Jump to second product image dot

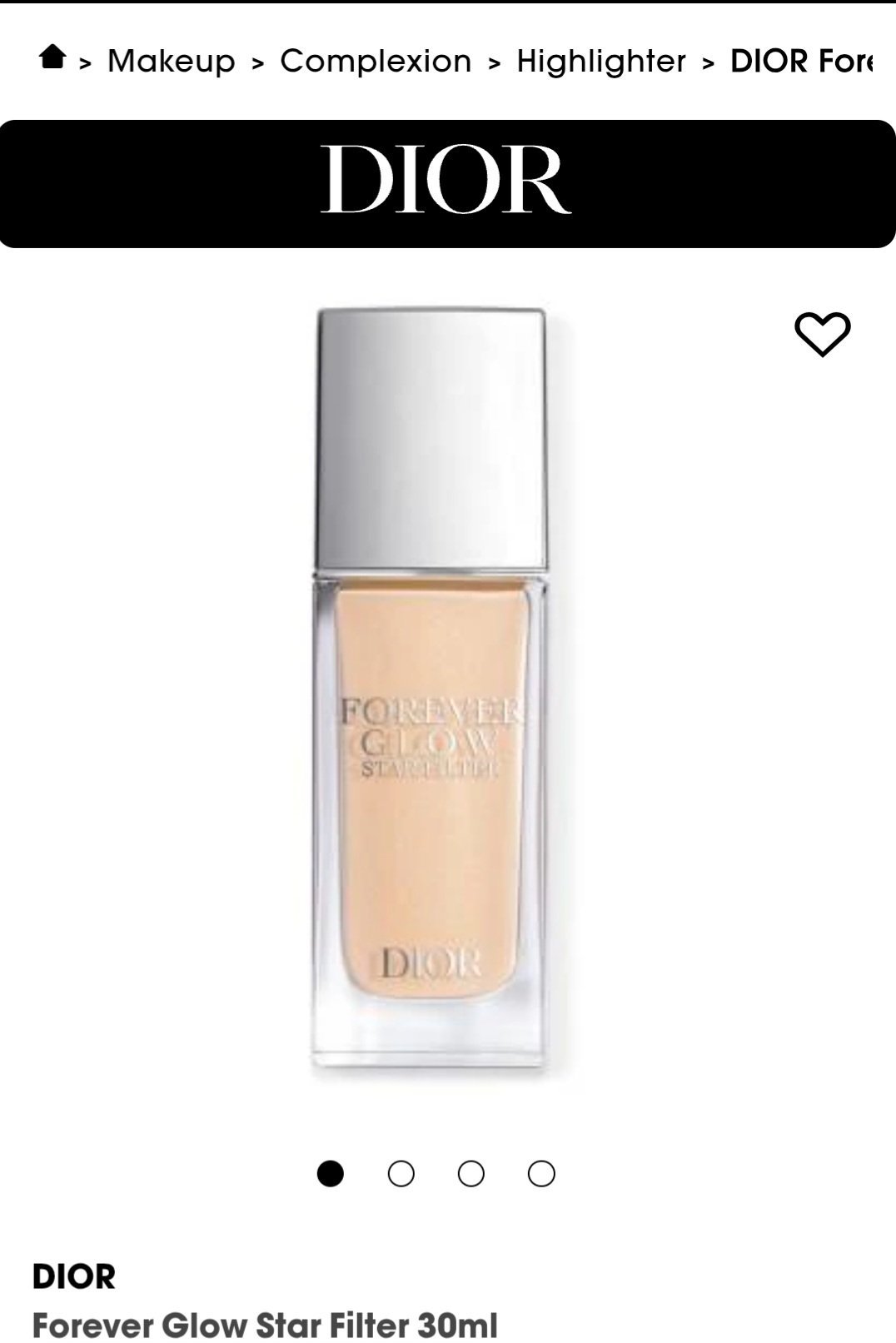click(x=401, y=1174)
